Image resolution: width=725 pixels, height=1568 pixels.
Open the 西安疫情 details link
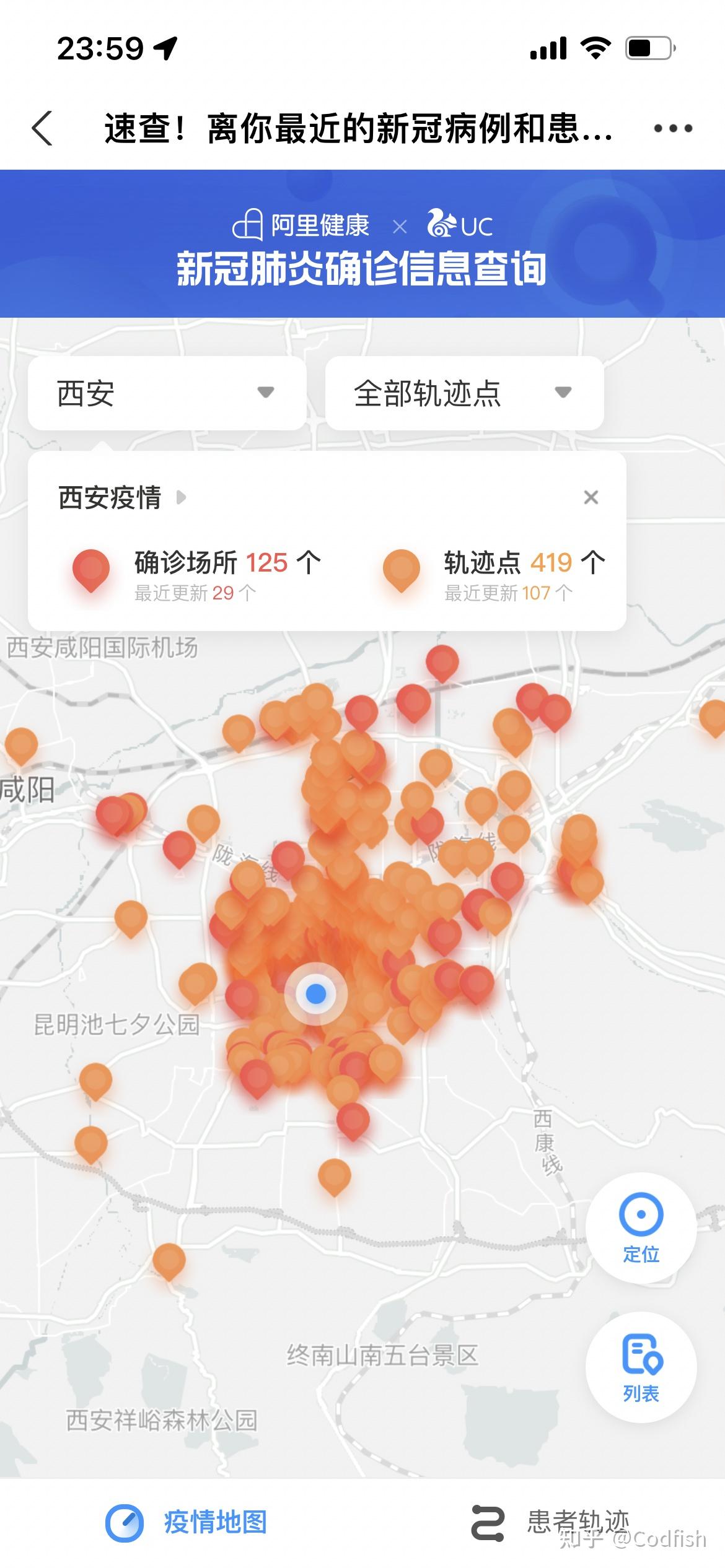(122, 497)
